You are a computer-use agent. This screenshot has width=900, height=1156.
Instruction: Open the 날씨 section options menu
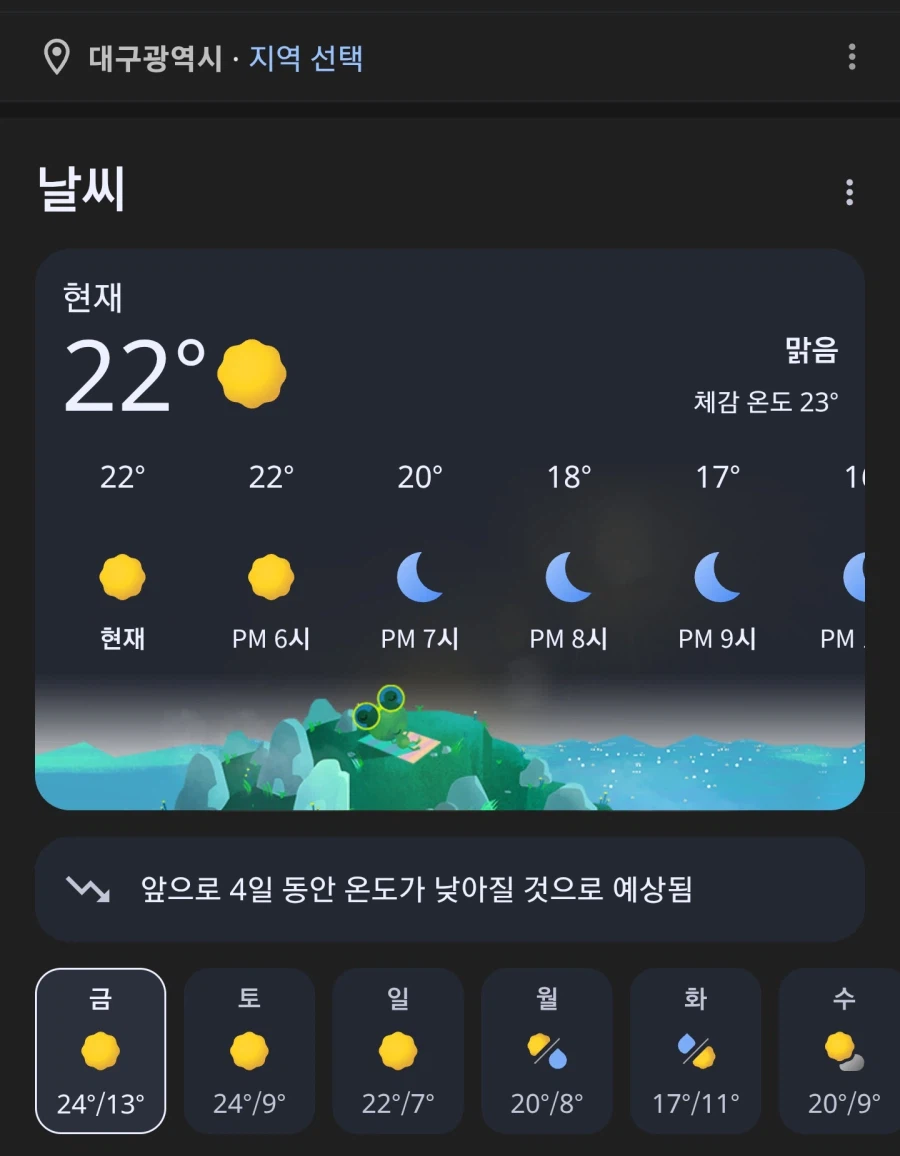pos(848,192)
